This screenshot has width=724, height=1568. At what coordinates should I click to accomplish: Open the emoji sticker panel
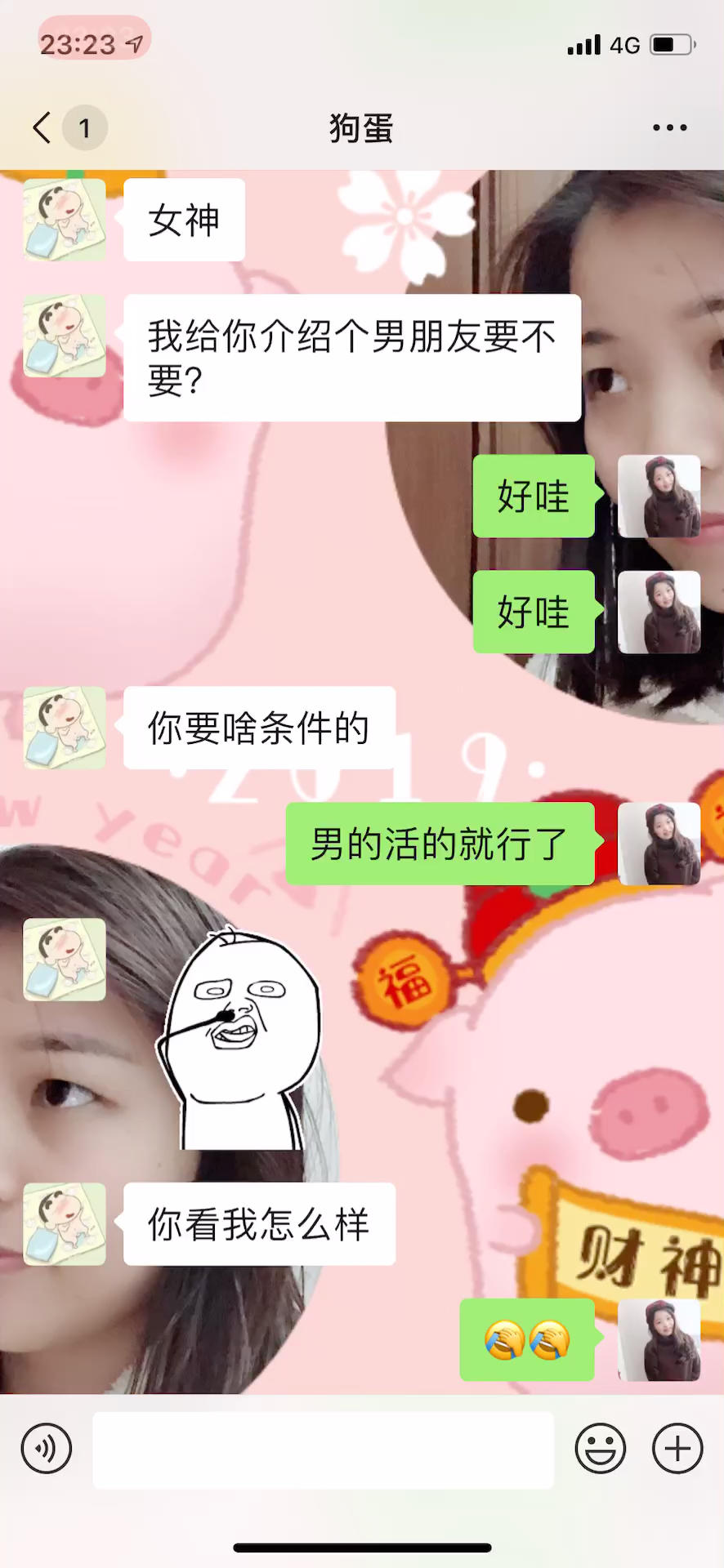(x=600, y=1449)
